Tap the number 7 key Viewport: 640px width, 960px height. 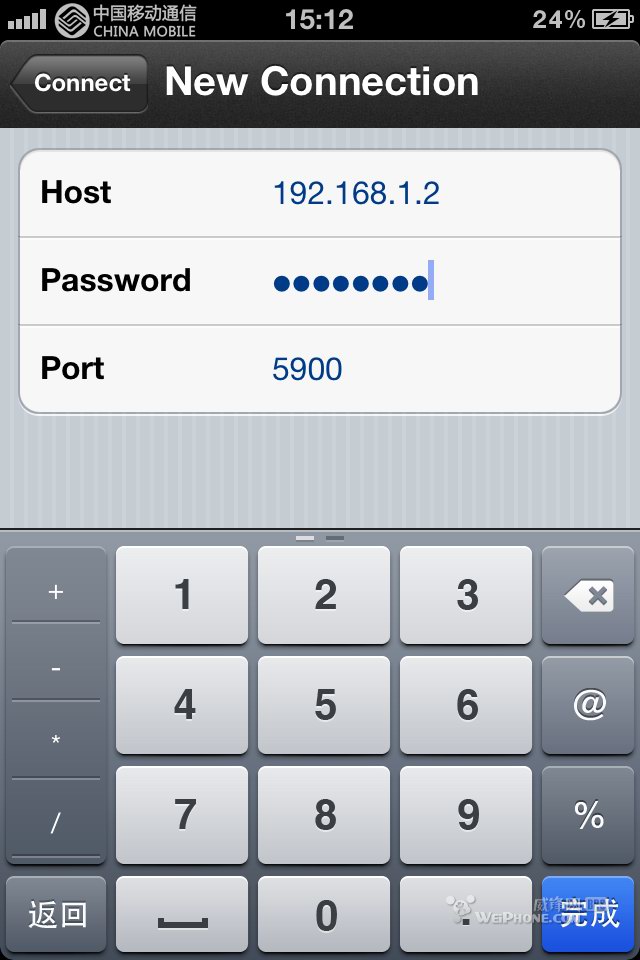182,814
